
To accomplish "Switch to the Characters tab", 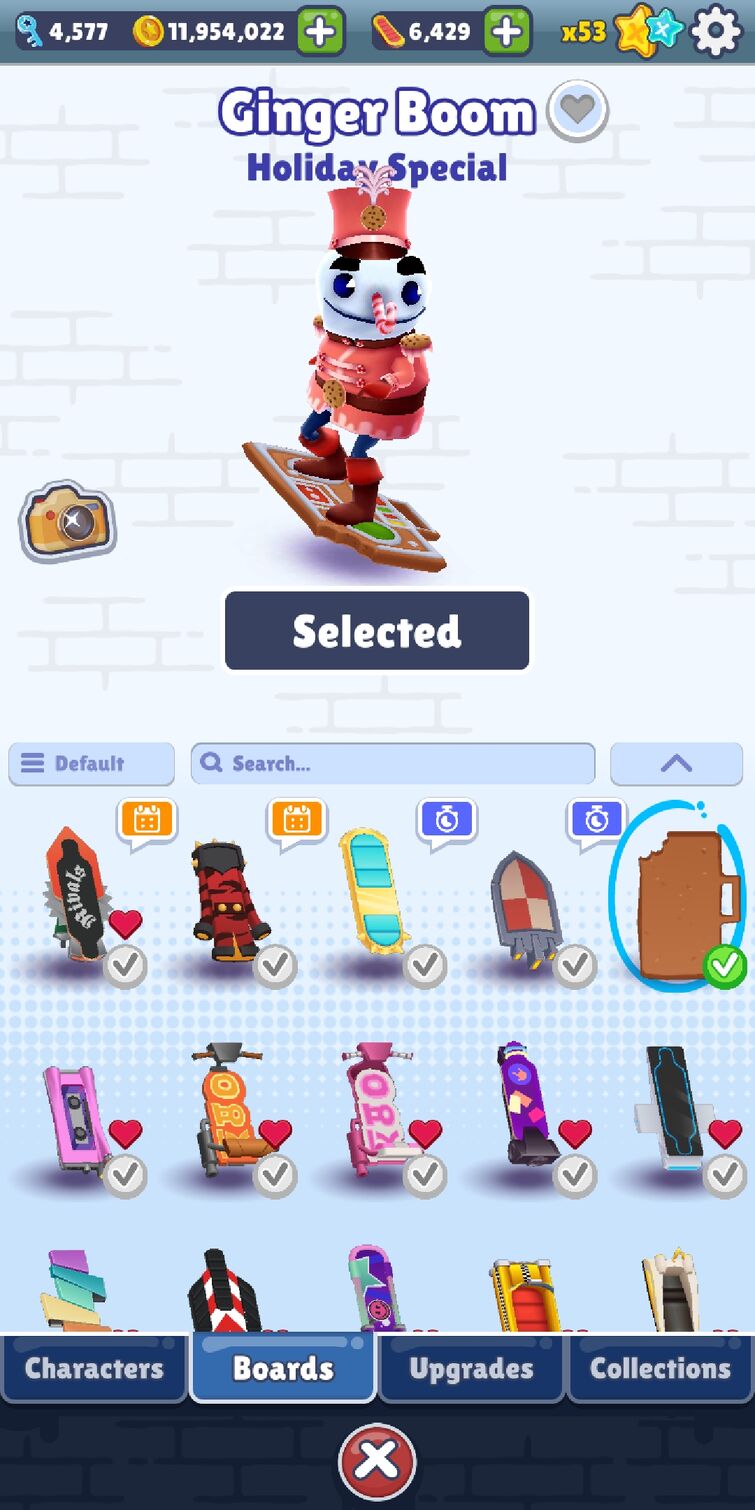I will [x=94, y=1368].
